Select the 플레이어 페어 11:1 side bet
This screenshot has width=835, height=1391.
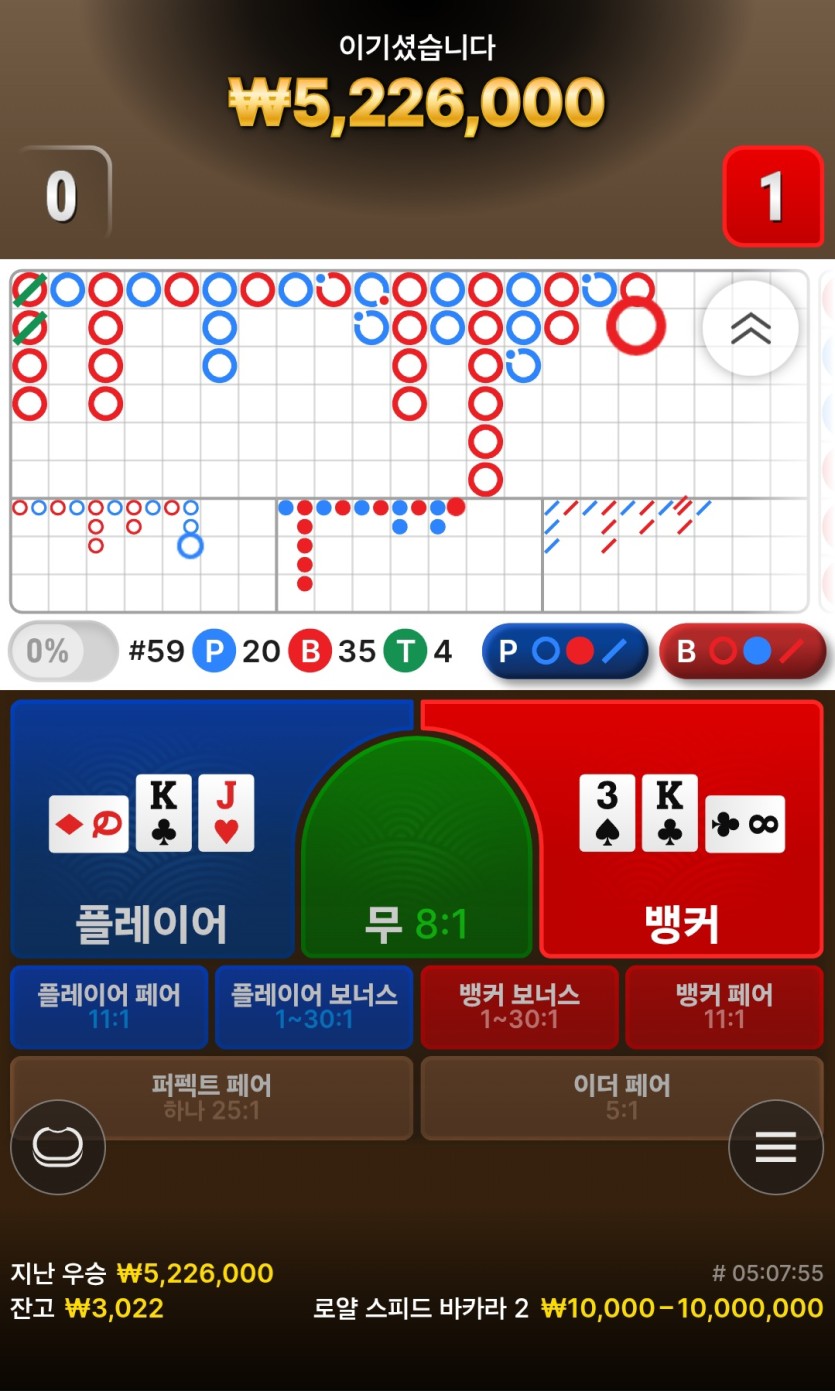click(109, 1006)
